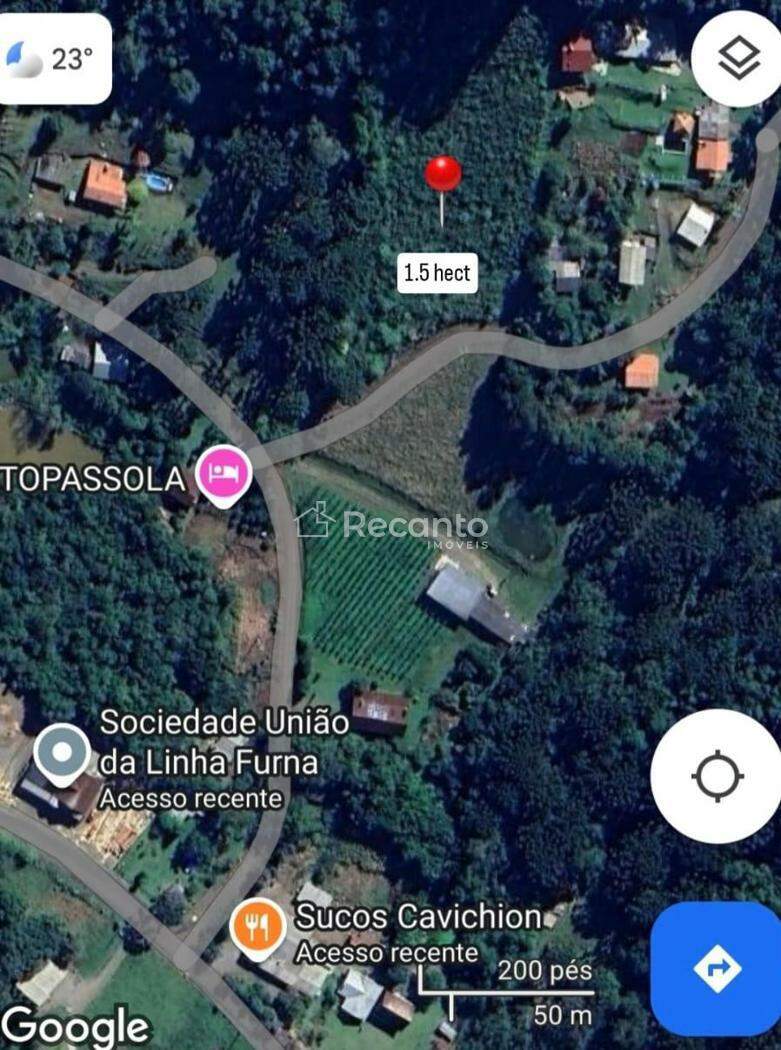Open the Sucos Cavichion restaurant marker
This screenshot has height=1050, width=781.
point(258,926)
